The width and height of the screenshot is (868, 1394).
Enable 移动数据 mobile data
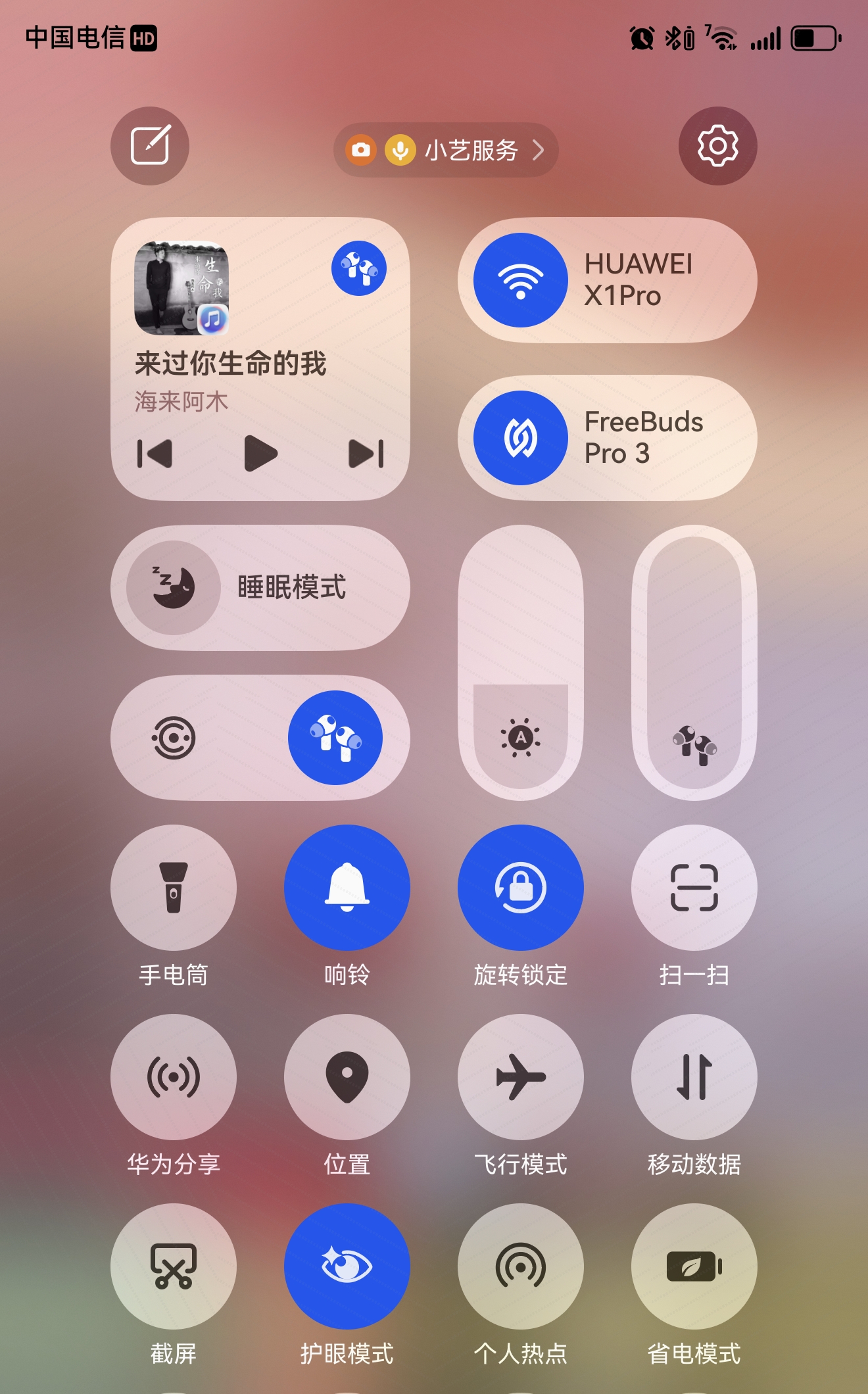(x=694, y=1077)
